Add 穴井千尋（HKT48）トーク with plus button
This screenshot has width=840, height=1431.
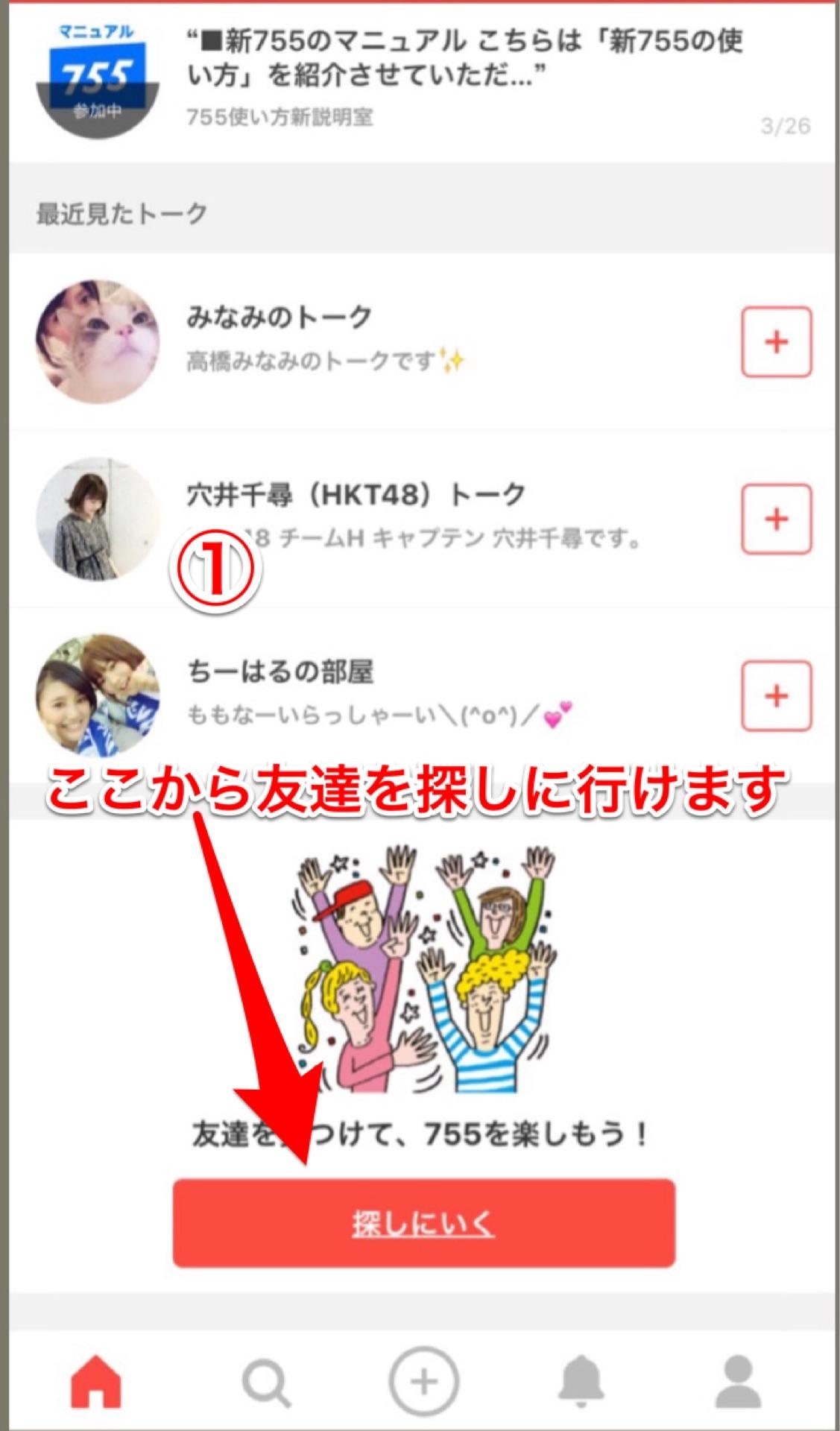tap(776, 519)
